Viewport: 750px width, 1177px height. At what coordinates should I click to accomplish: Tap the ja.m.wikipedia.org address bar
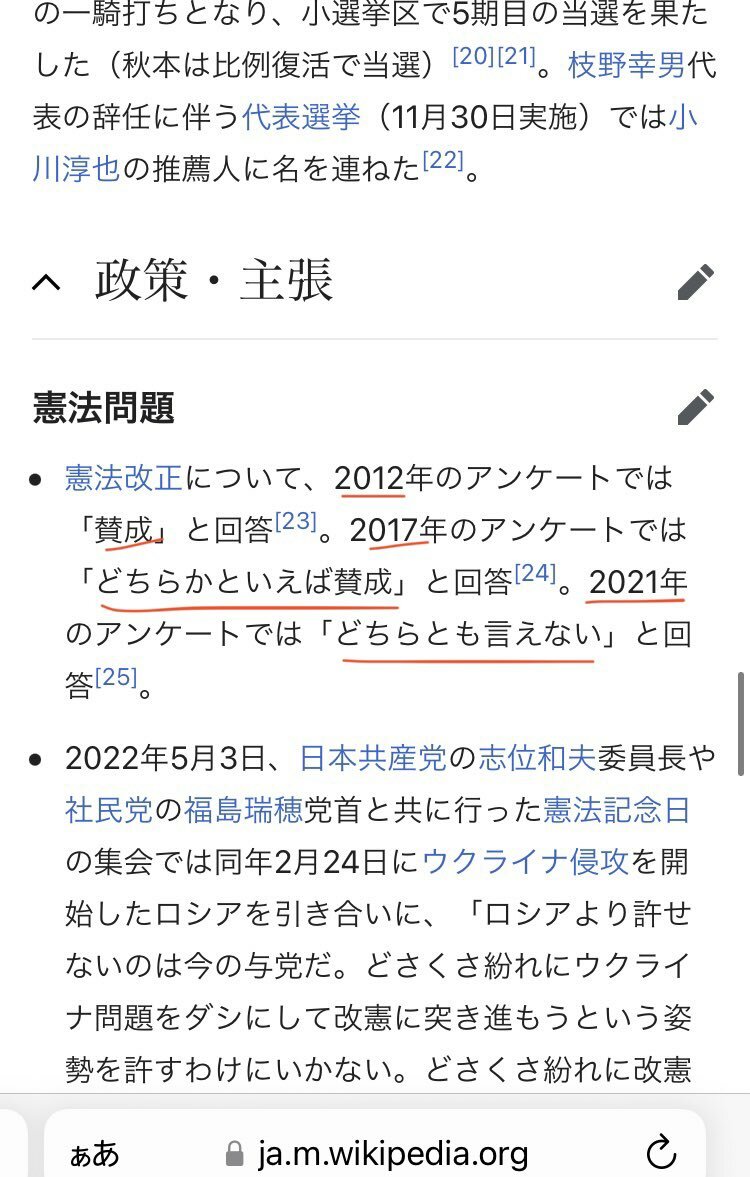393,1153
